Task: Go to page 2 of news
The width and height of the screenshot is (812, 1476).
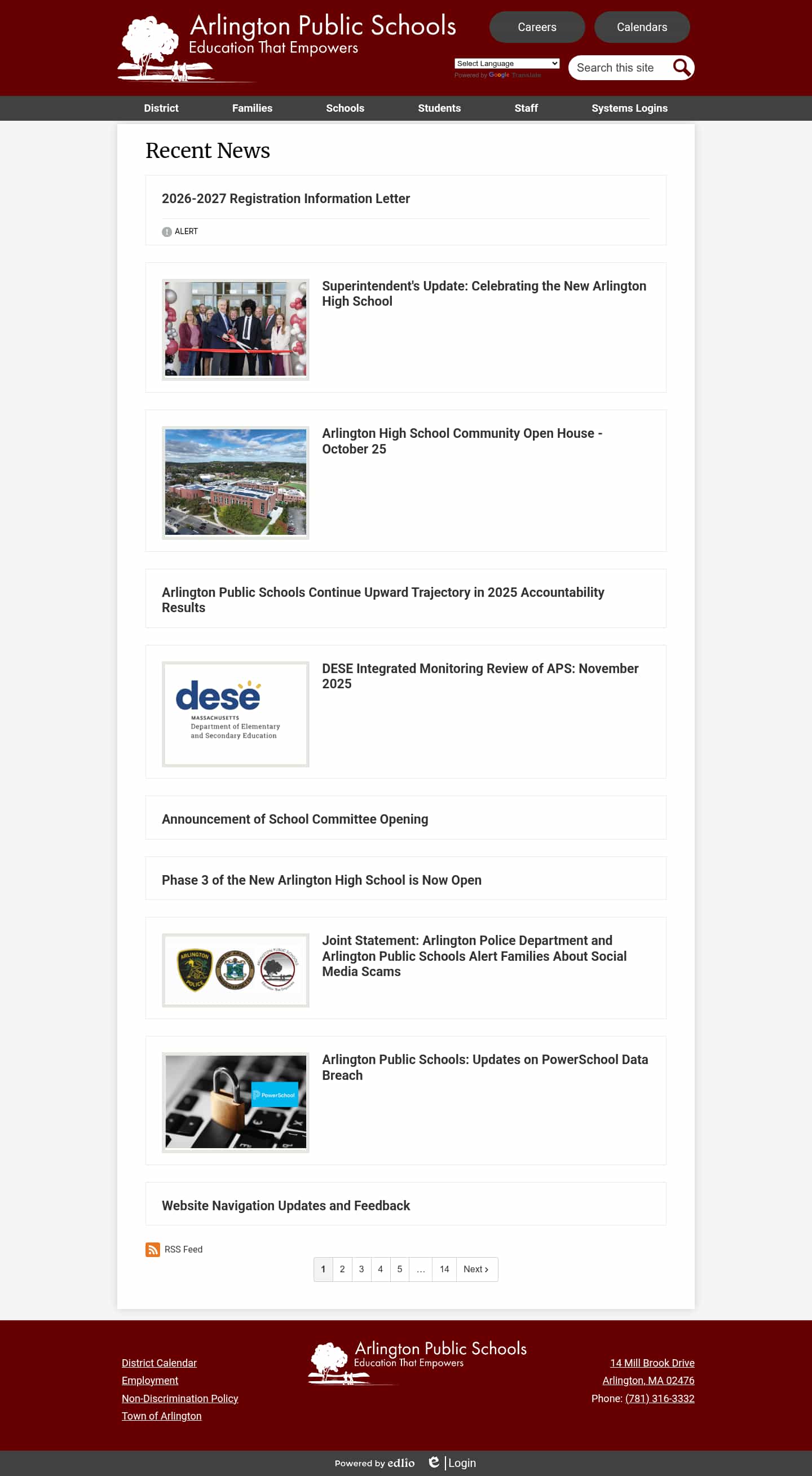Action: click(x=342, y=1269)
